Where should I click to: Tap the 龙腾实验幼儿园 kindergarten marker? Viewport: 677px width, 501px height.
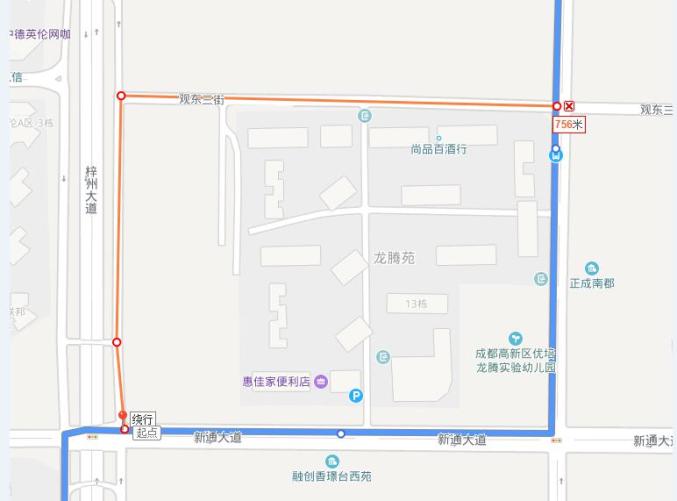click(515, 339)
